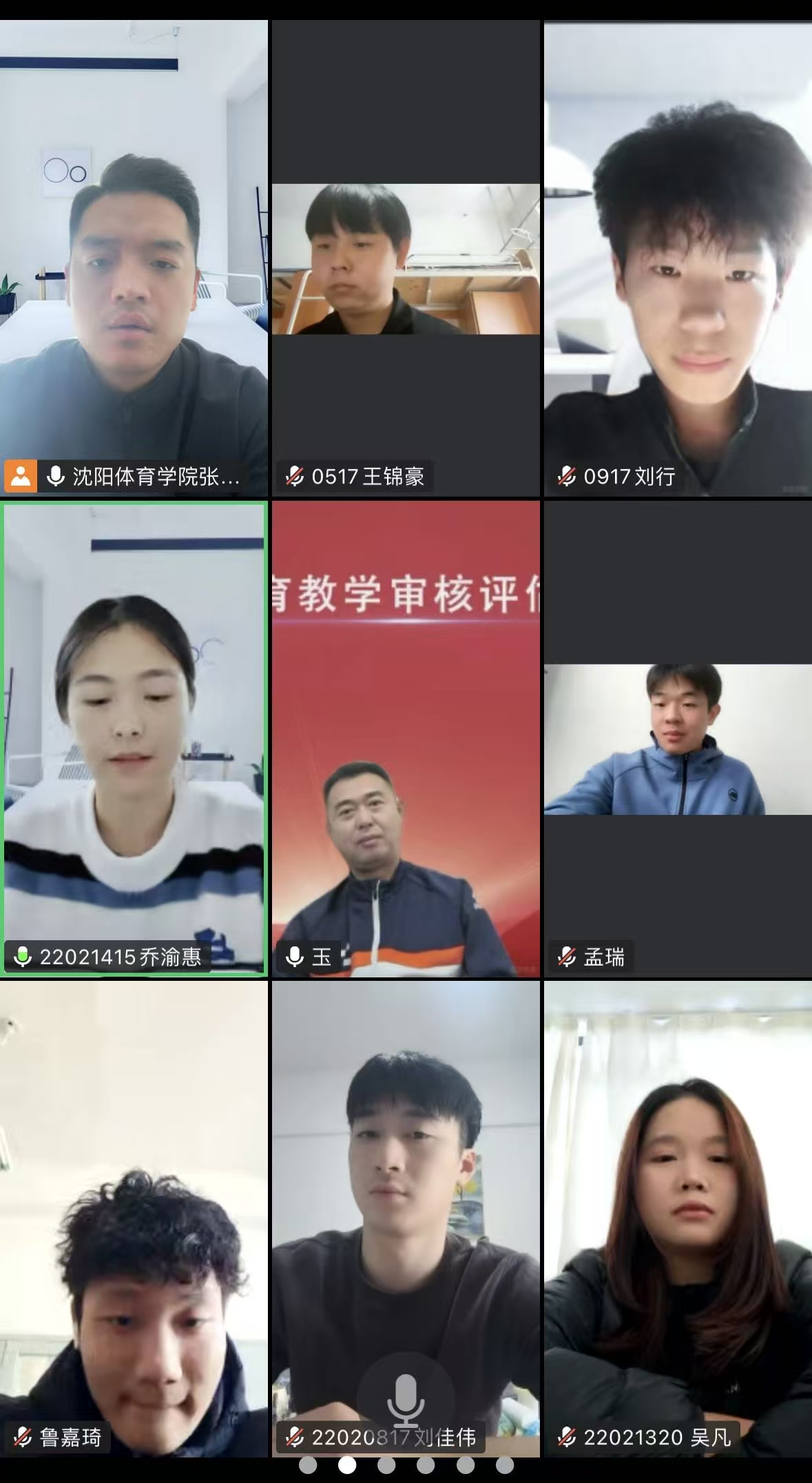Image resolution: width=812 pixels, height=1483 pixels.
Task: Enlarge 22021415 乔渝惠 speaking tile
Action: 134,738
